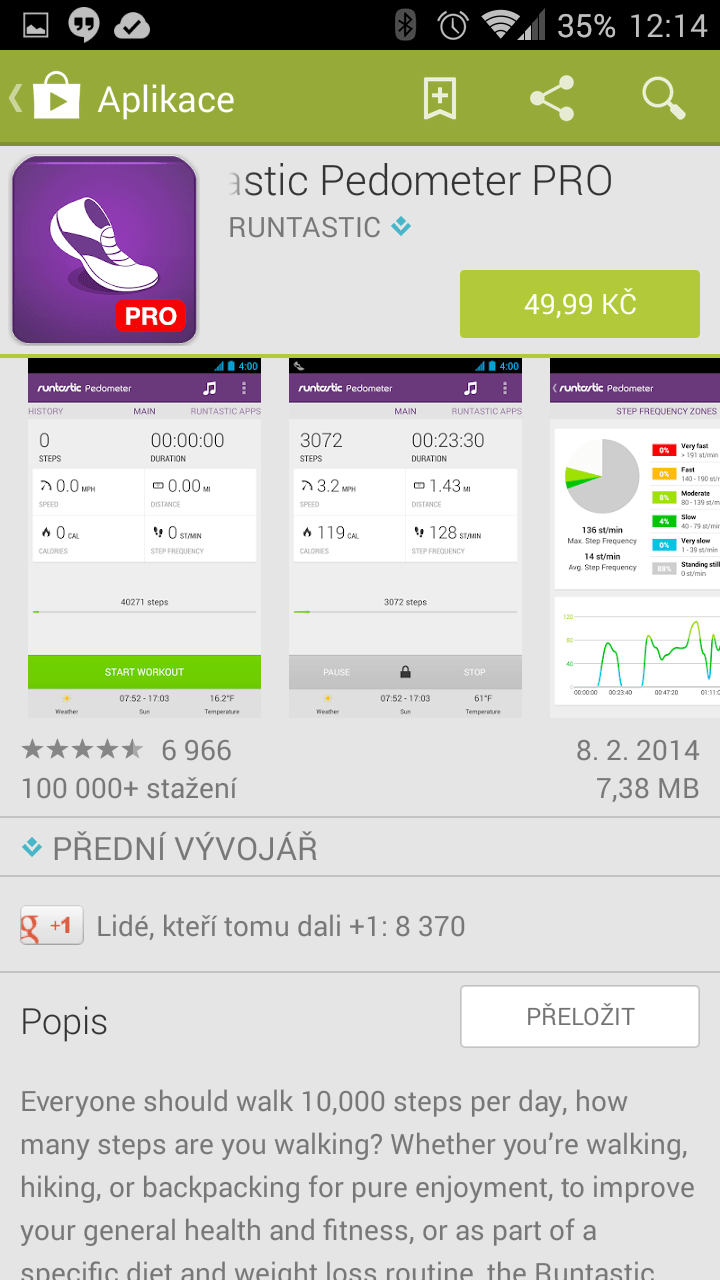Open the second screenshot showing 3072 steps

click(x=405, y=537)
